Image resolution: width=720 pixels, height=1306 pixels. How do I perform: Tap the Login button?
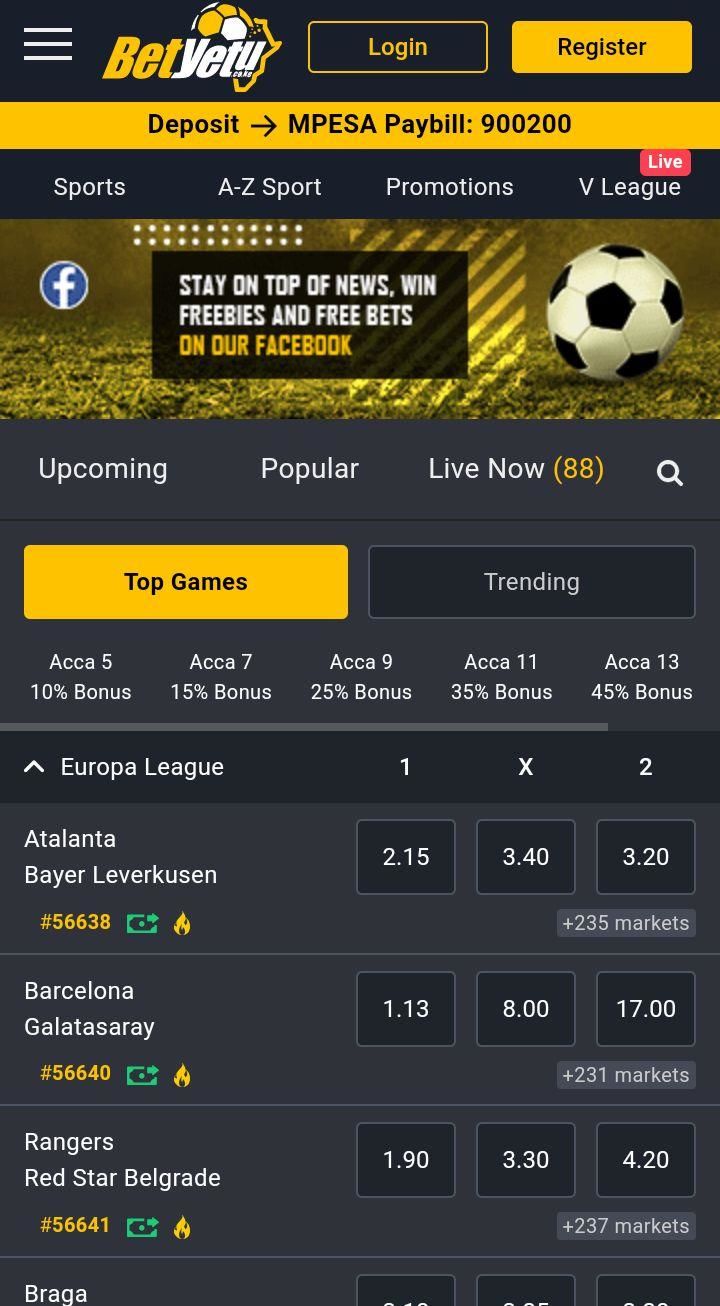397,47
